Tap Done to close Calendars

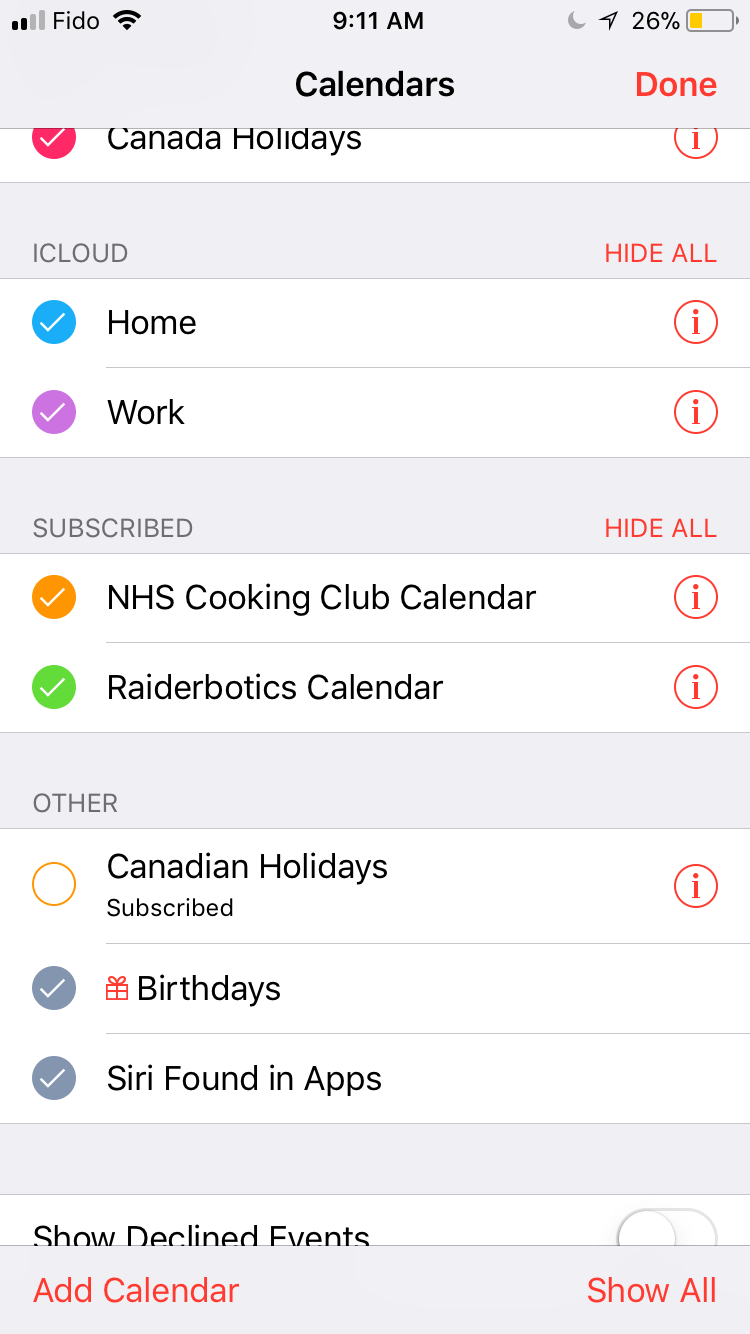tap(676, 85)
